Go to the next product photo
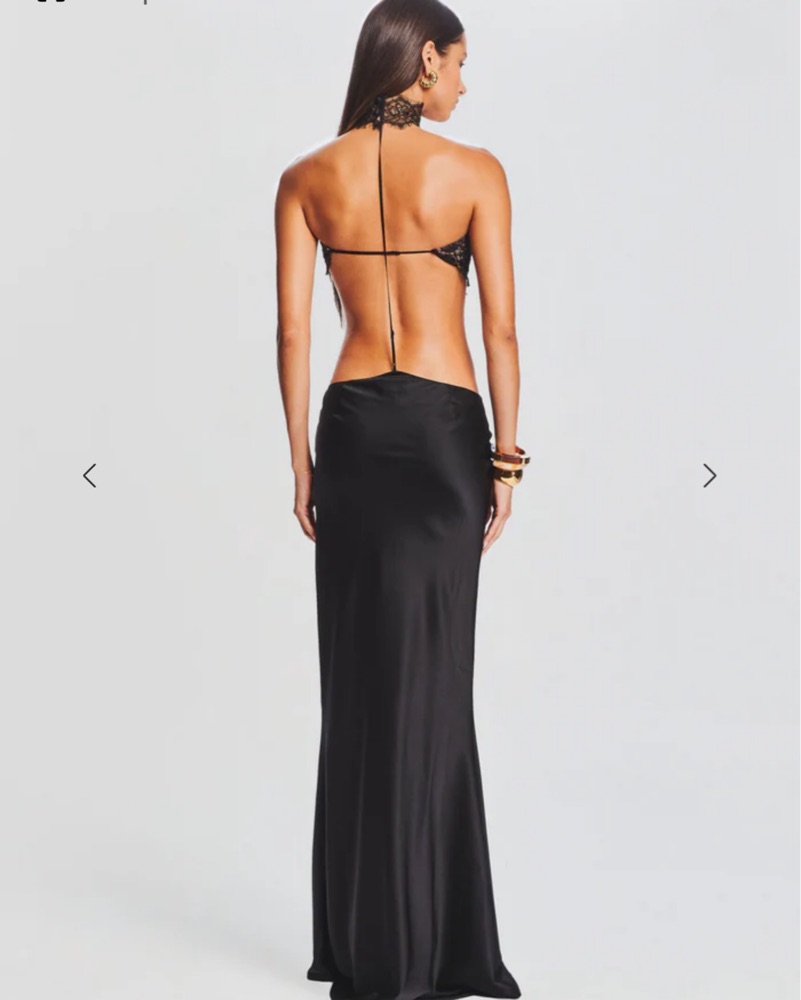The image size is (801, 1000). pos(709,476)
